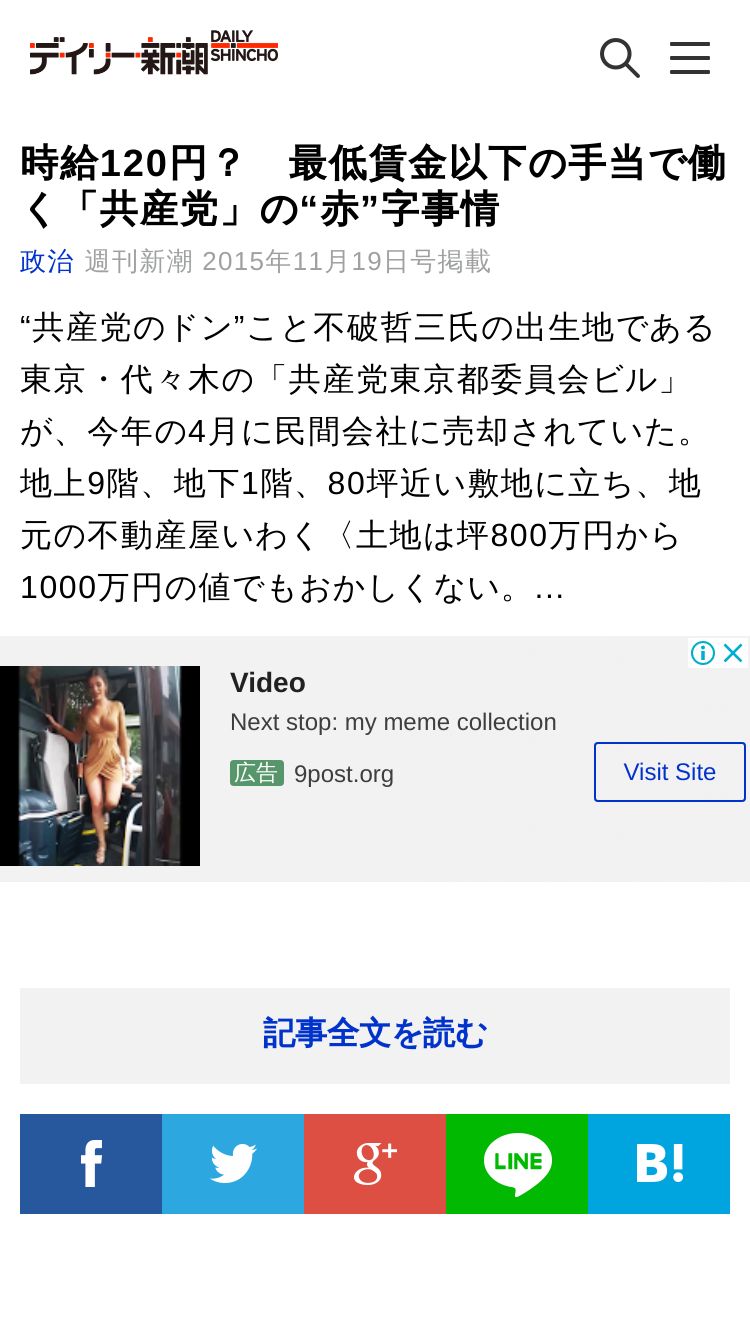Open the Video ad thumbnail
The image size is (750, 1334).
(100, 765)
